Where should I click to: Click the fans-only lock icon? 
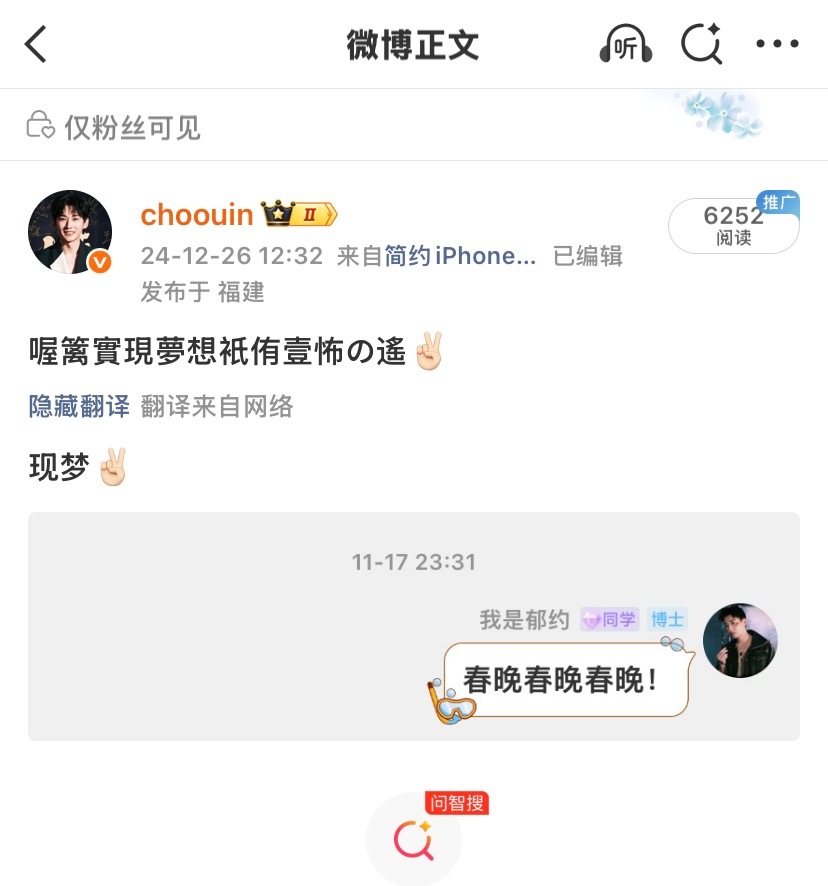(40, 123)
